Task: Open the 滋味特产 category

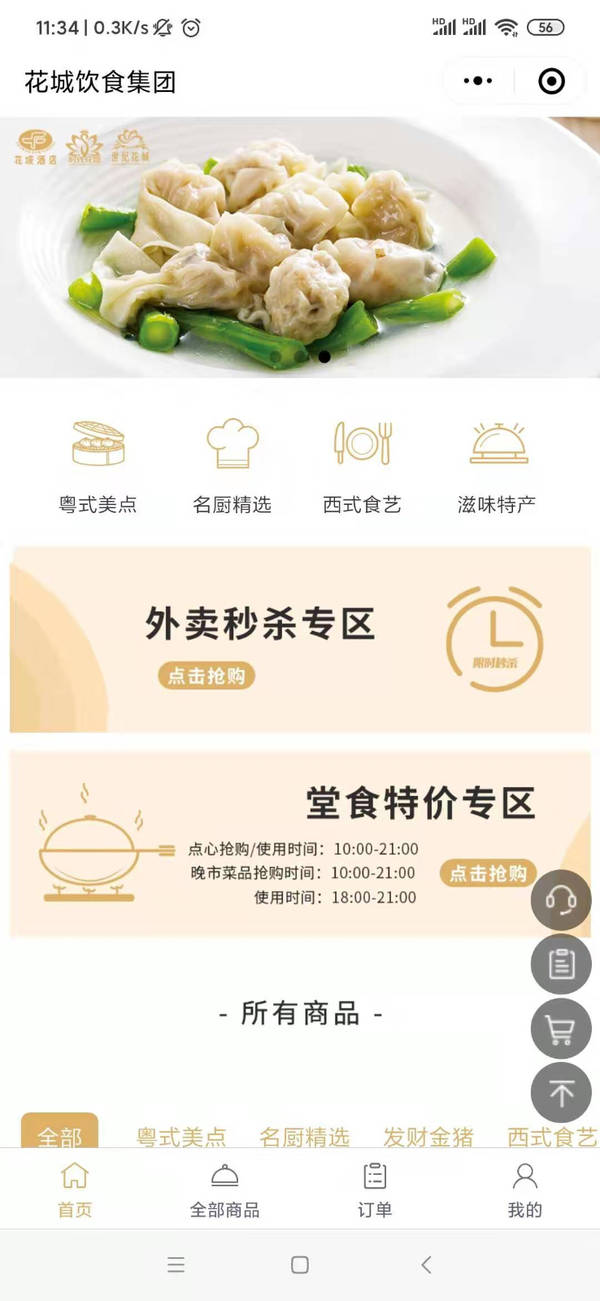Action: (x=497, y=466)
